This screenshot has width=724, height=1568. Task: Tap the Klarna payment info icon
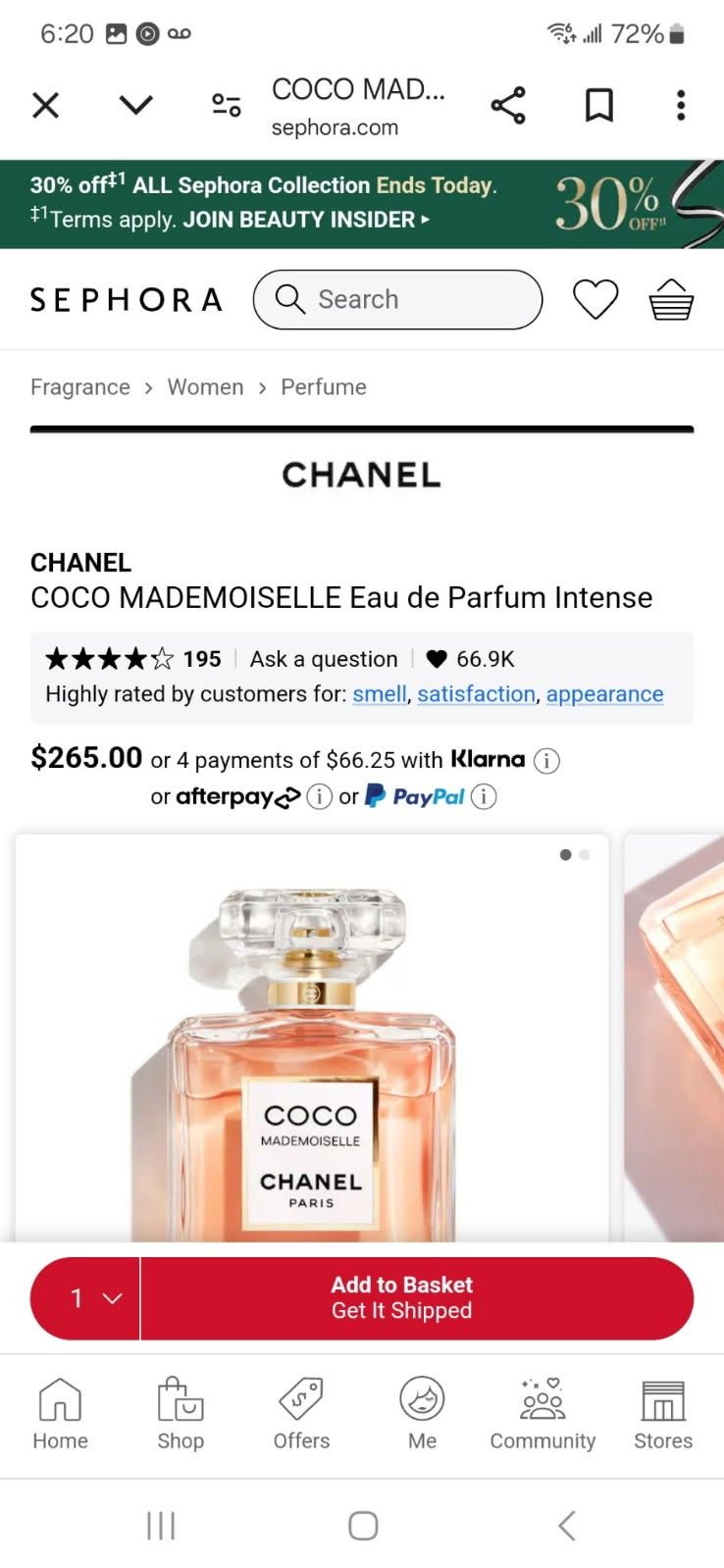coord(546,760)
